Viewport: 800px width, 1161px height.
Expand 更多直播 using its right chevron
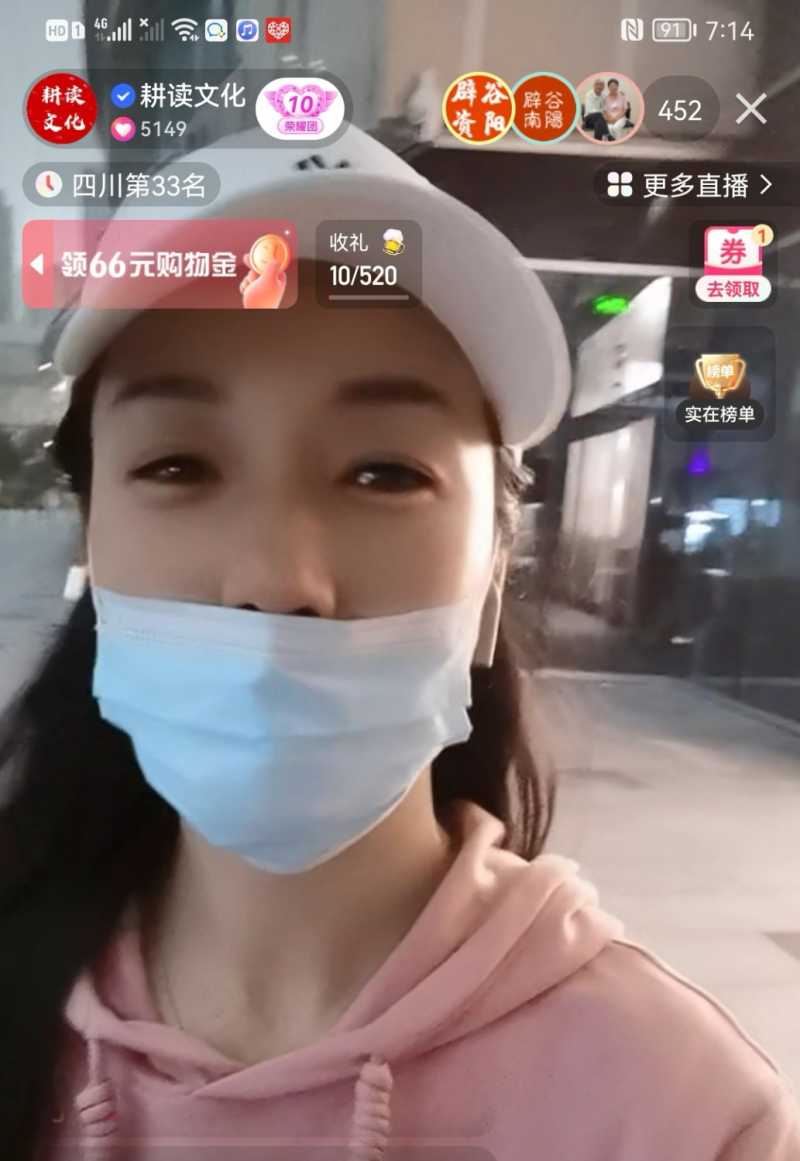[766, 184]
